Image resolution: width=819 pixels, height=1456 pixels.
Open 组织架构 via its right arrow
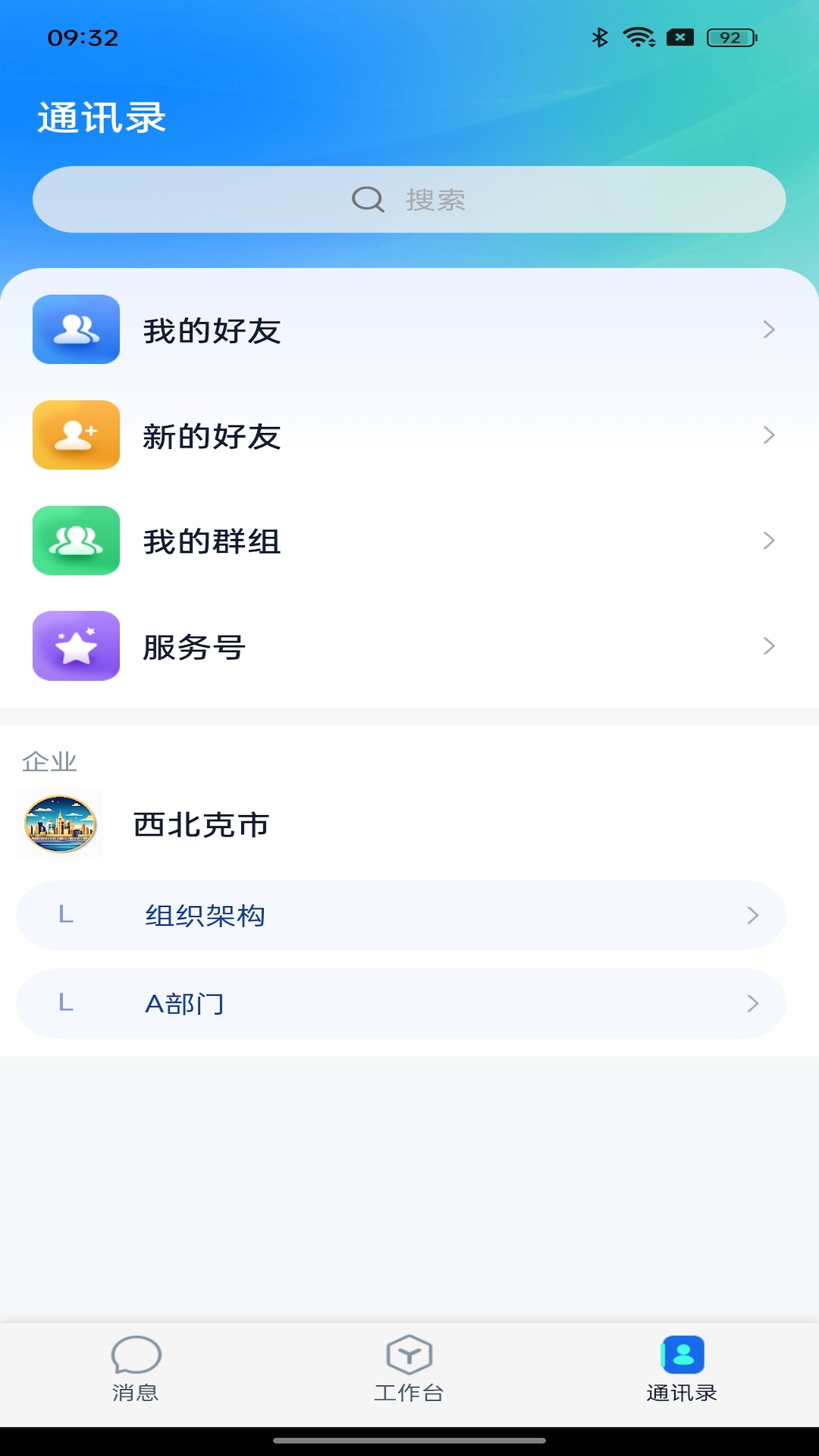753,915
